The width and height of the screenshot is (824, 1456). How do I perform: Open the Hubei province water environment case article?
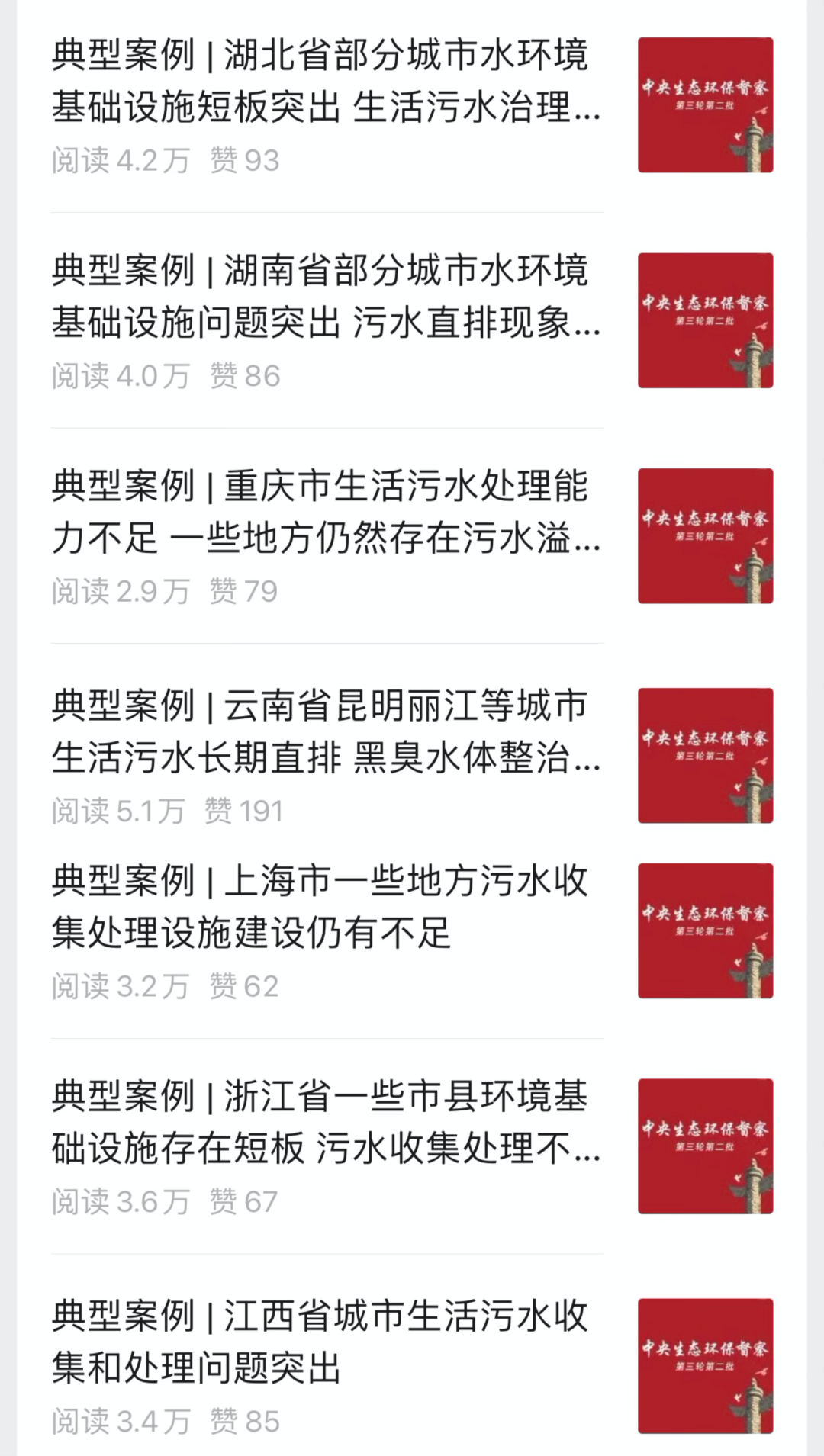point(327,81)
